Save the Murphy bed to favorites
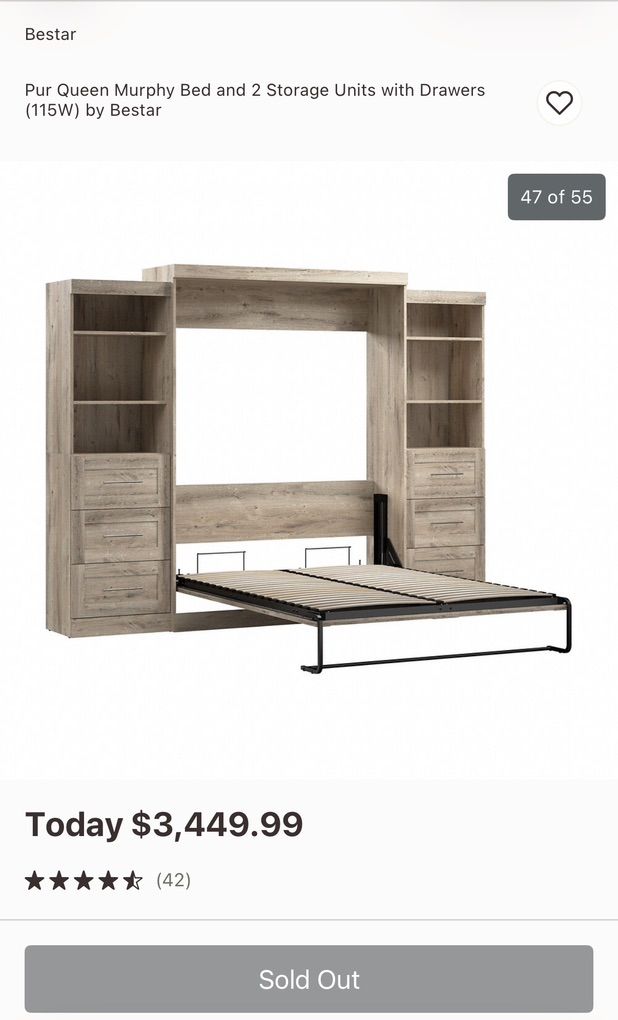Viewport: 618px width, 1020px height. point(559,103)
